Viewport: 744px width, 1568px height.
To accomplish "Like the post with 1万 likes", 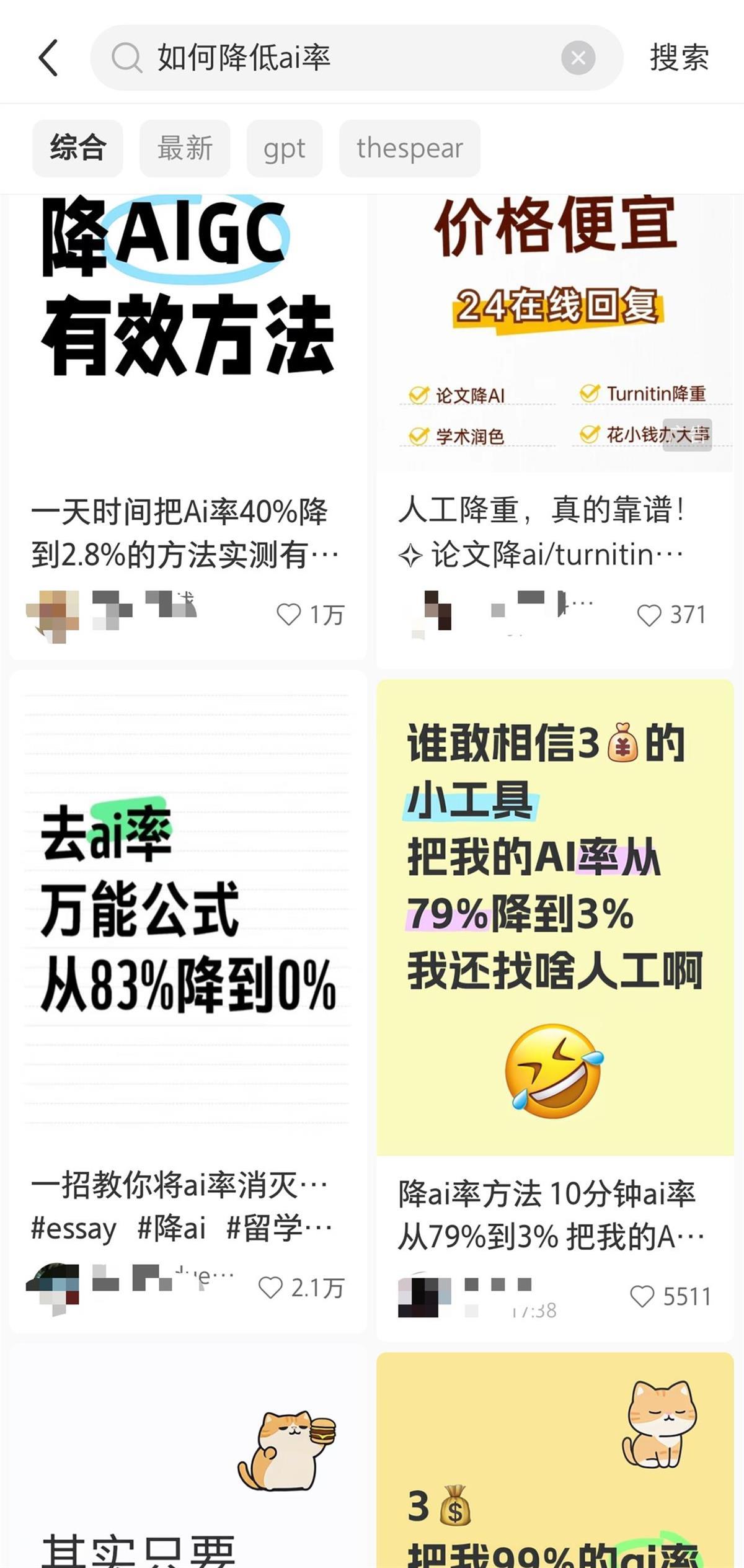I will 288,615.
